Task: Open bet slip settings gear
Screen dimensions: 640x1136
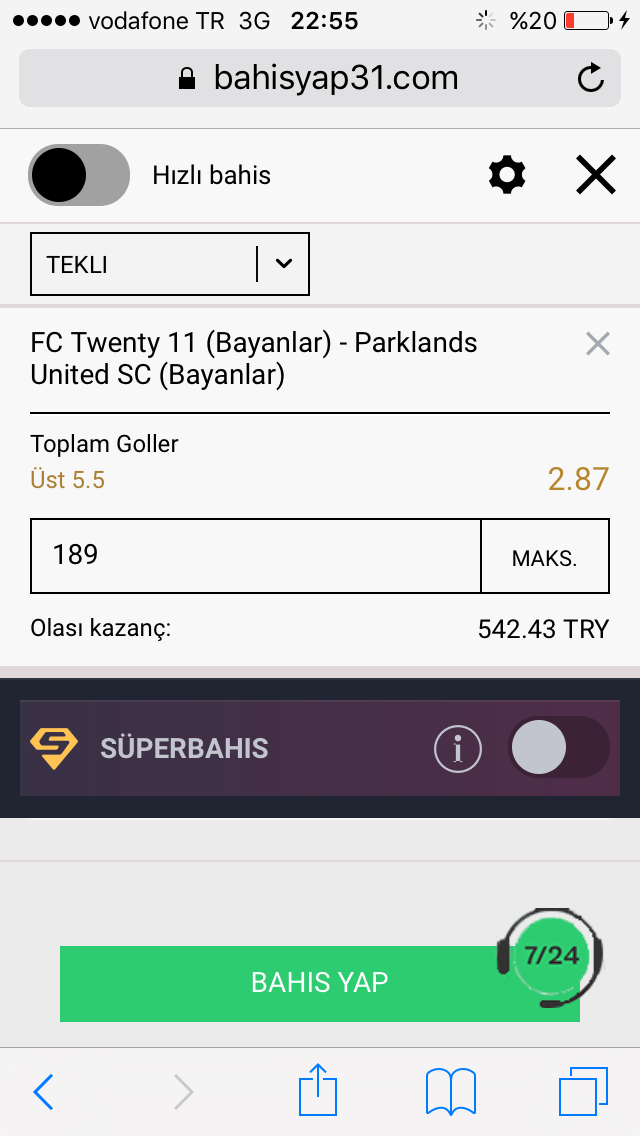Action: pyautogui.click(x=507, y=175)
